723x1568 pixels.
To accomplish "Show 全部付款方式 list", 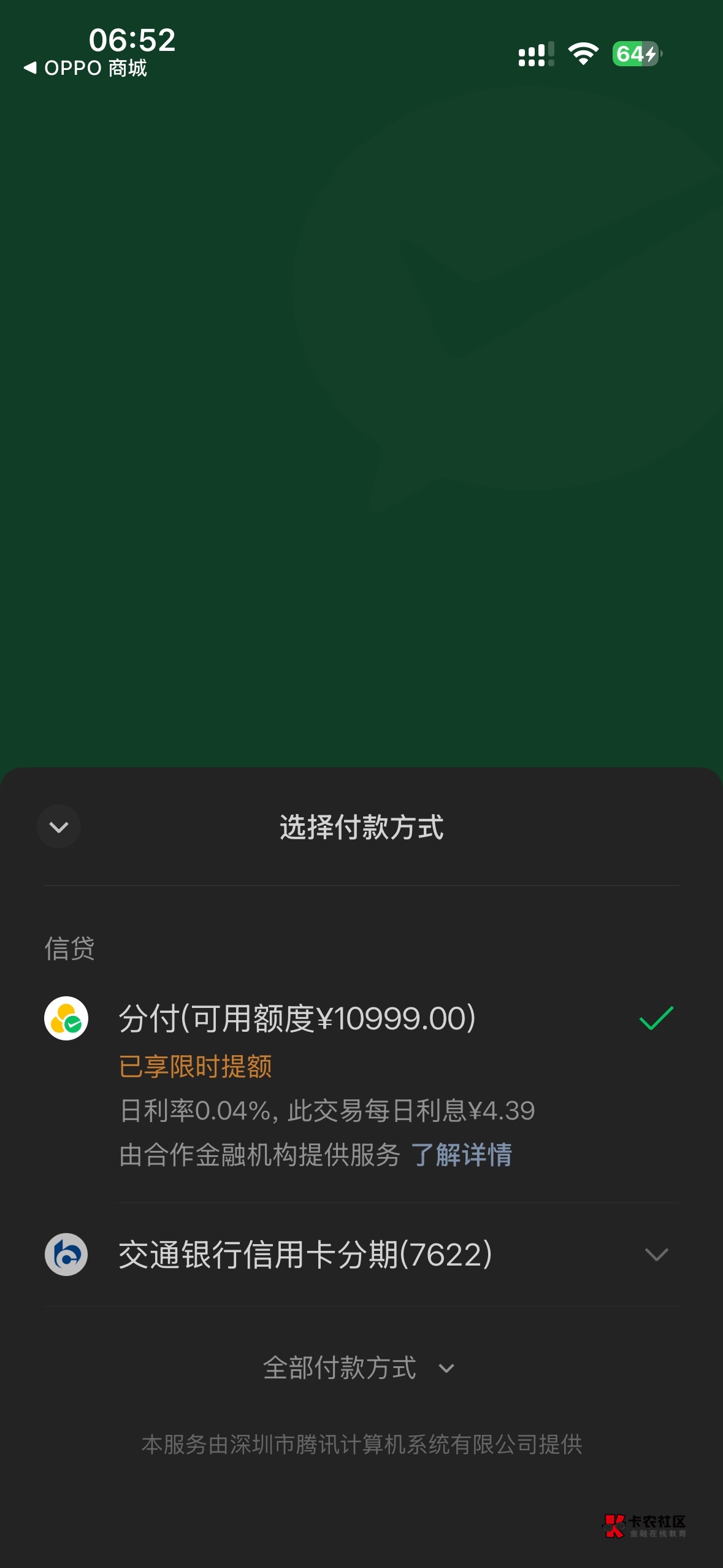I will (x=359, y=1368).
